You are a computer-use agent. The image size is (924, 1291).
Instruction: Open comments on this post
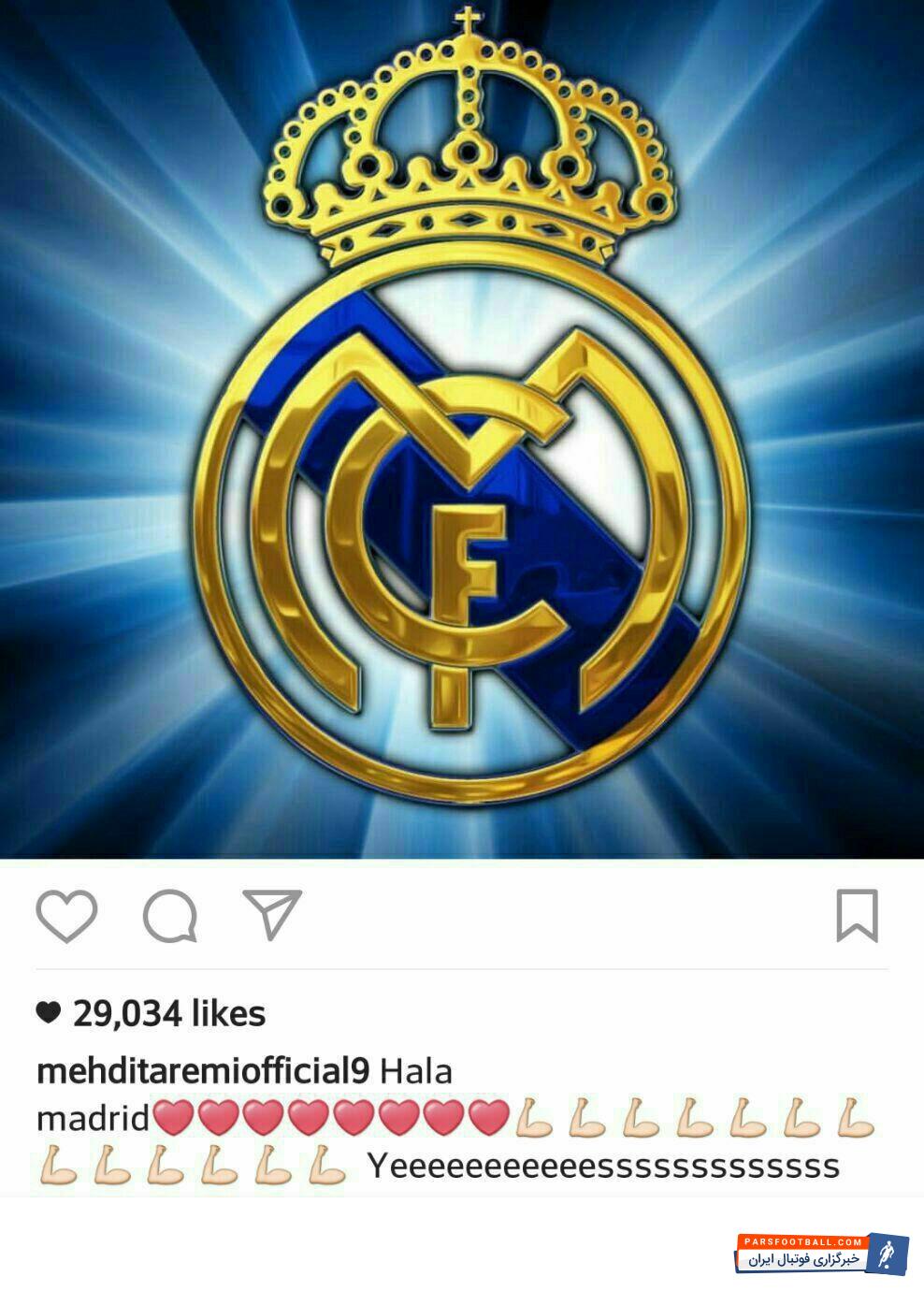click(170, 915)
